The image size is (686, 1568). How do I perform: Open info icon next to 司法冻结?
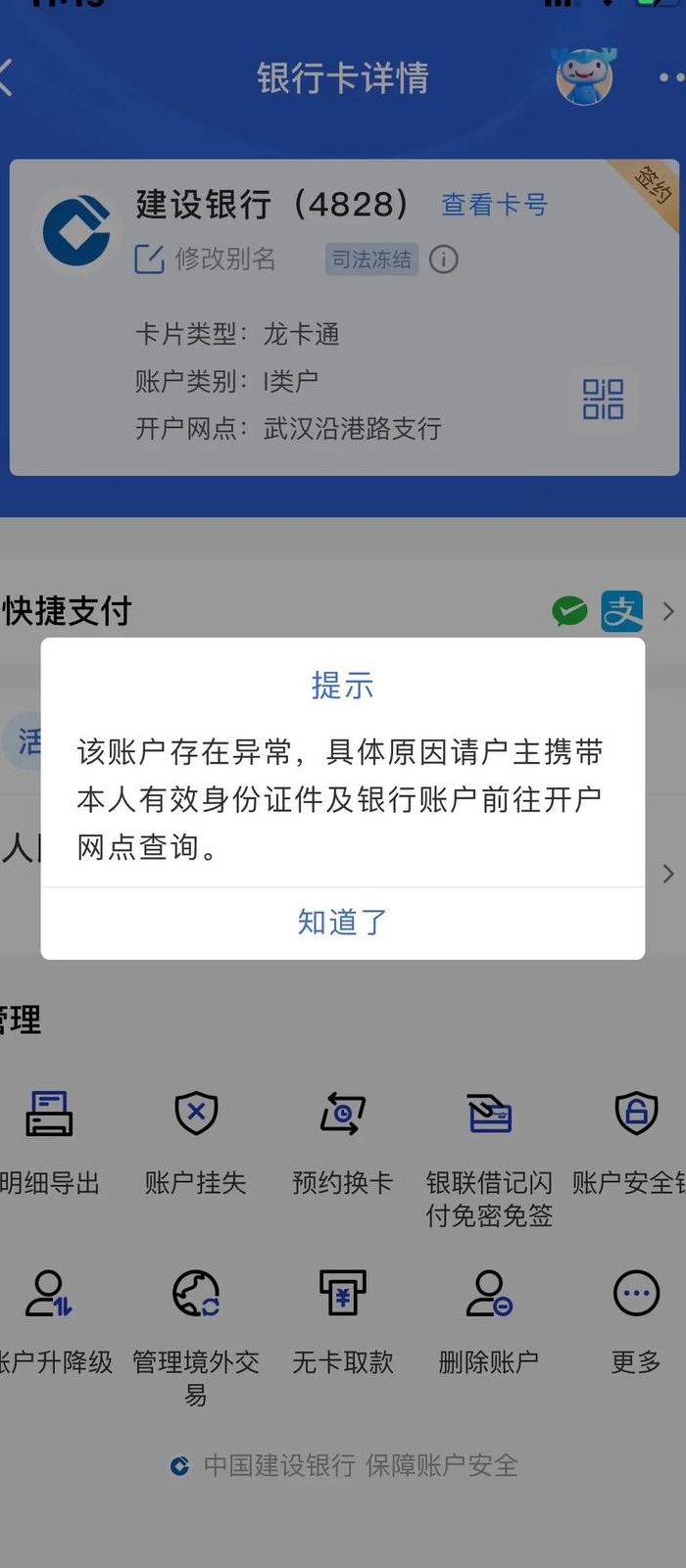coord(444,260)
